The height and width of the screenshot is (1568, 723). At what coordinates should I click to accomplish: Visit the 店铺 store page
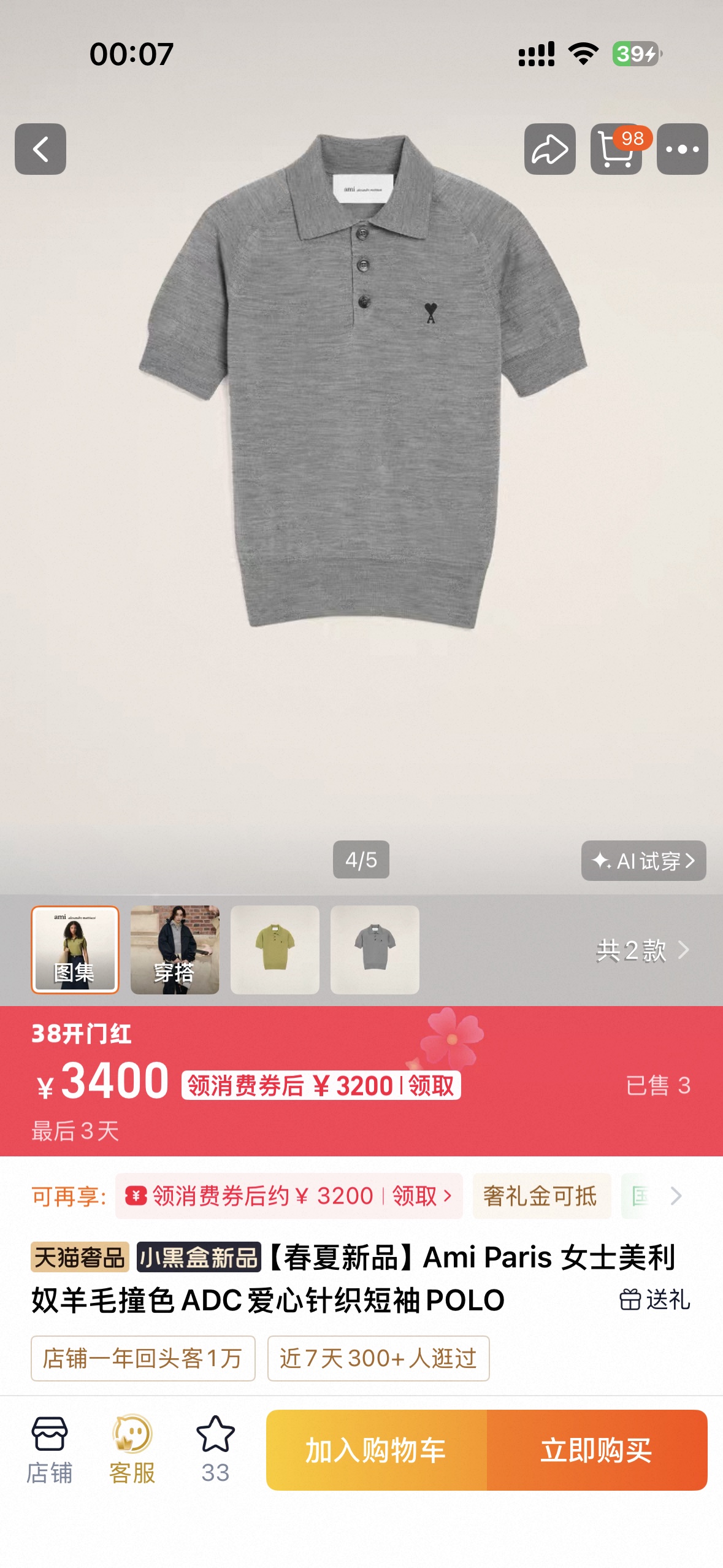pos(50,1449)
